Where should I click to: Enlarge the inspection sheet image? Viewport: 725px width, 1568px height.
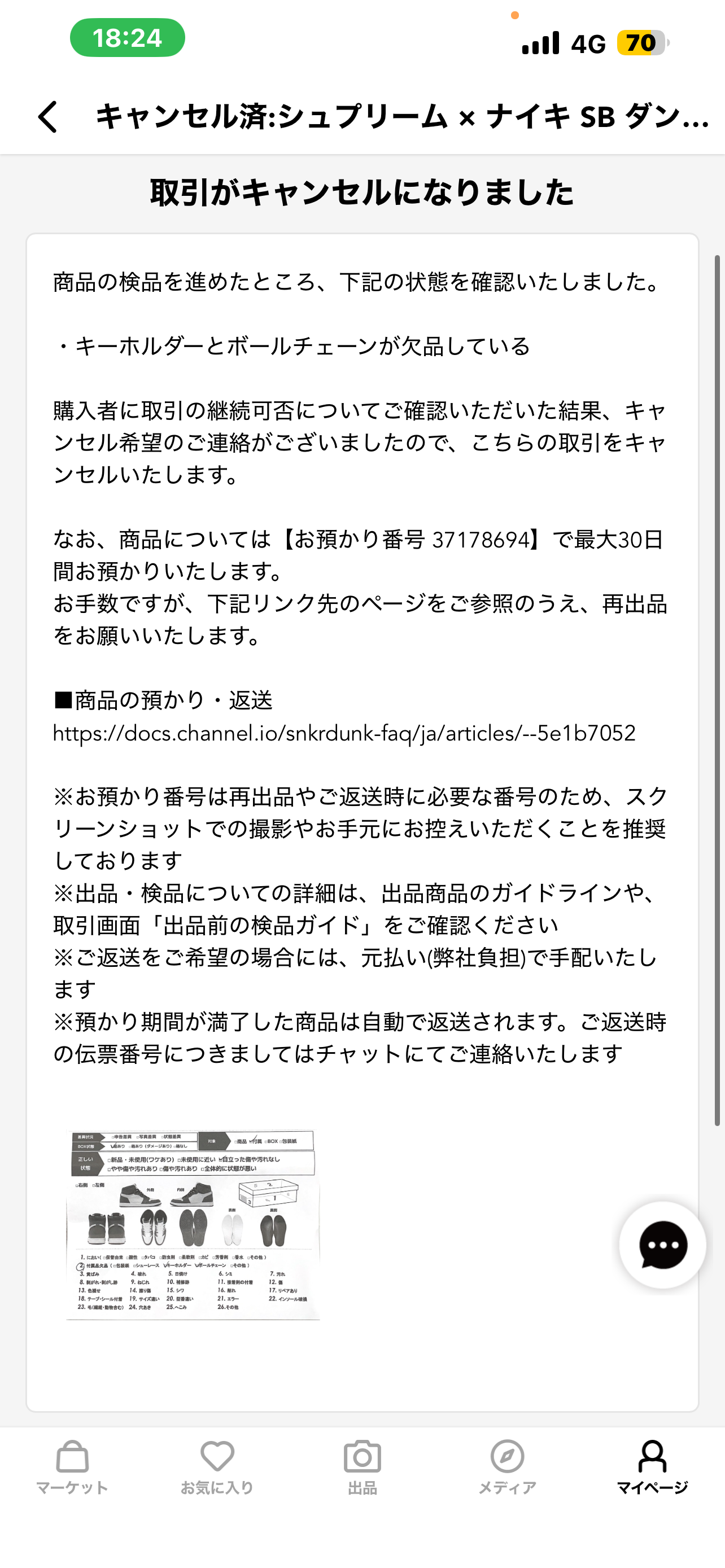click(x=193, y=1225)
